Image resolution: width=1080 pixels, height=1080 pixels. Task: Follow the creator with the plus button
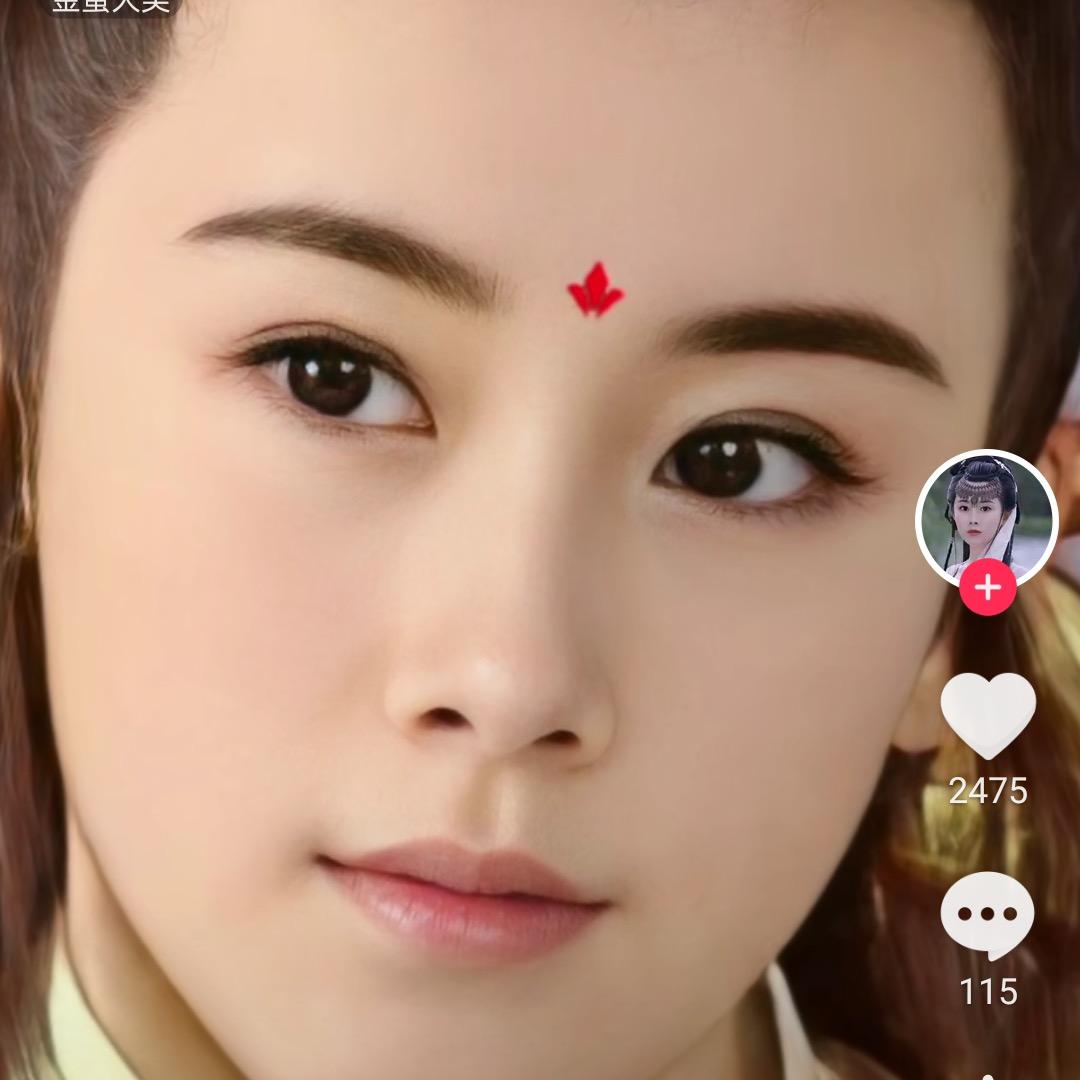tap(988, 588)
